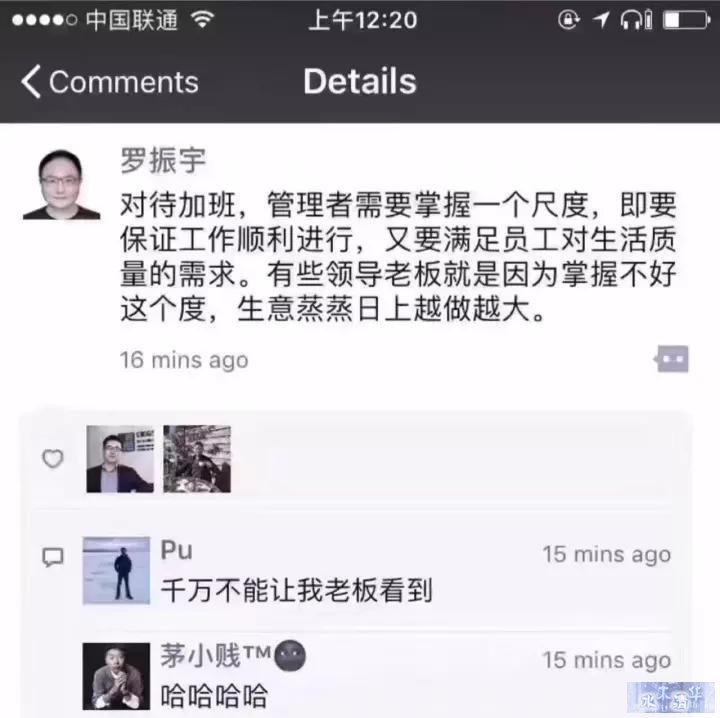Open the first liker's profile picture
The image size is (720, 718).
point(120,459)
